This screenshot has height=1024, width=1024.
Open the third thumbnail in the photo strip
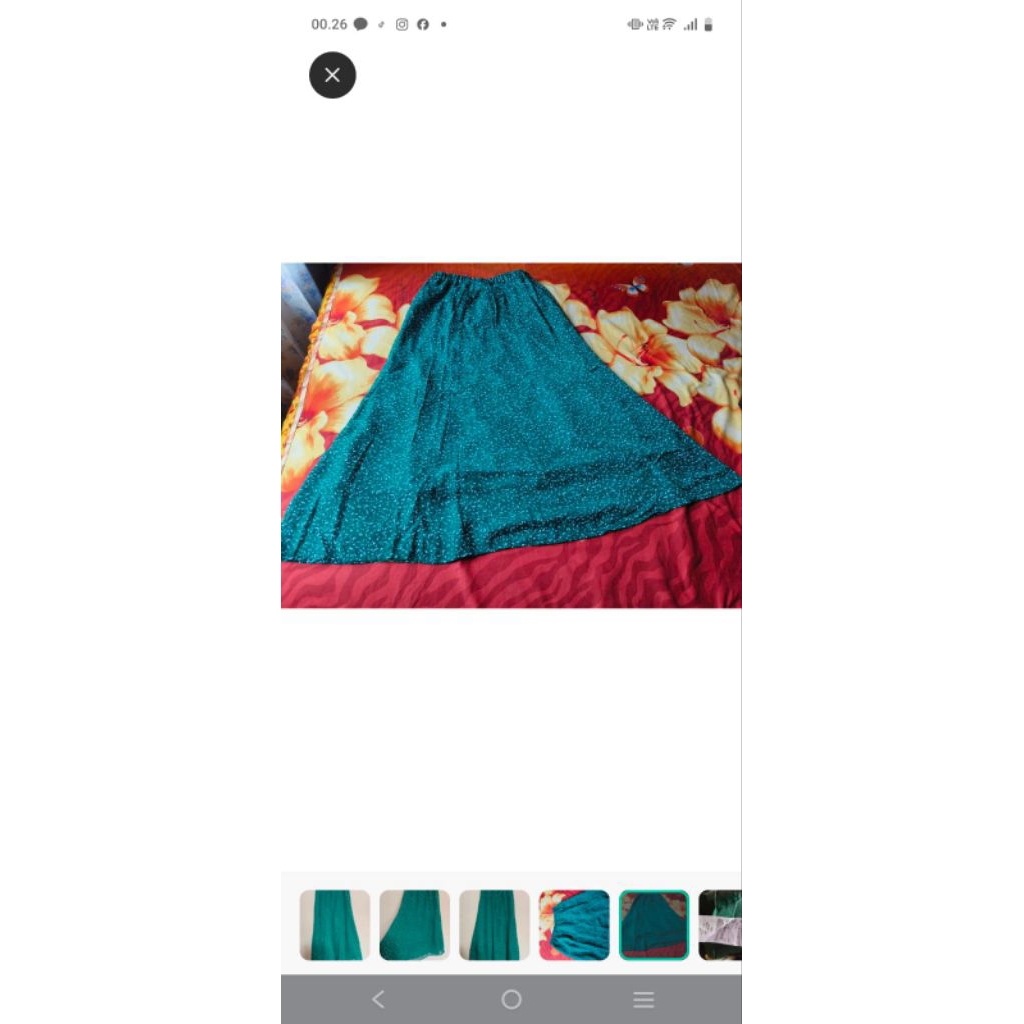coord(494,925)
